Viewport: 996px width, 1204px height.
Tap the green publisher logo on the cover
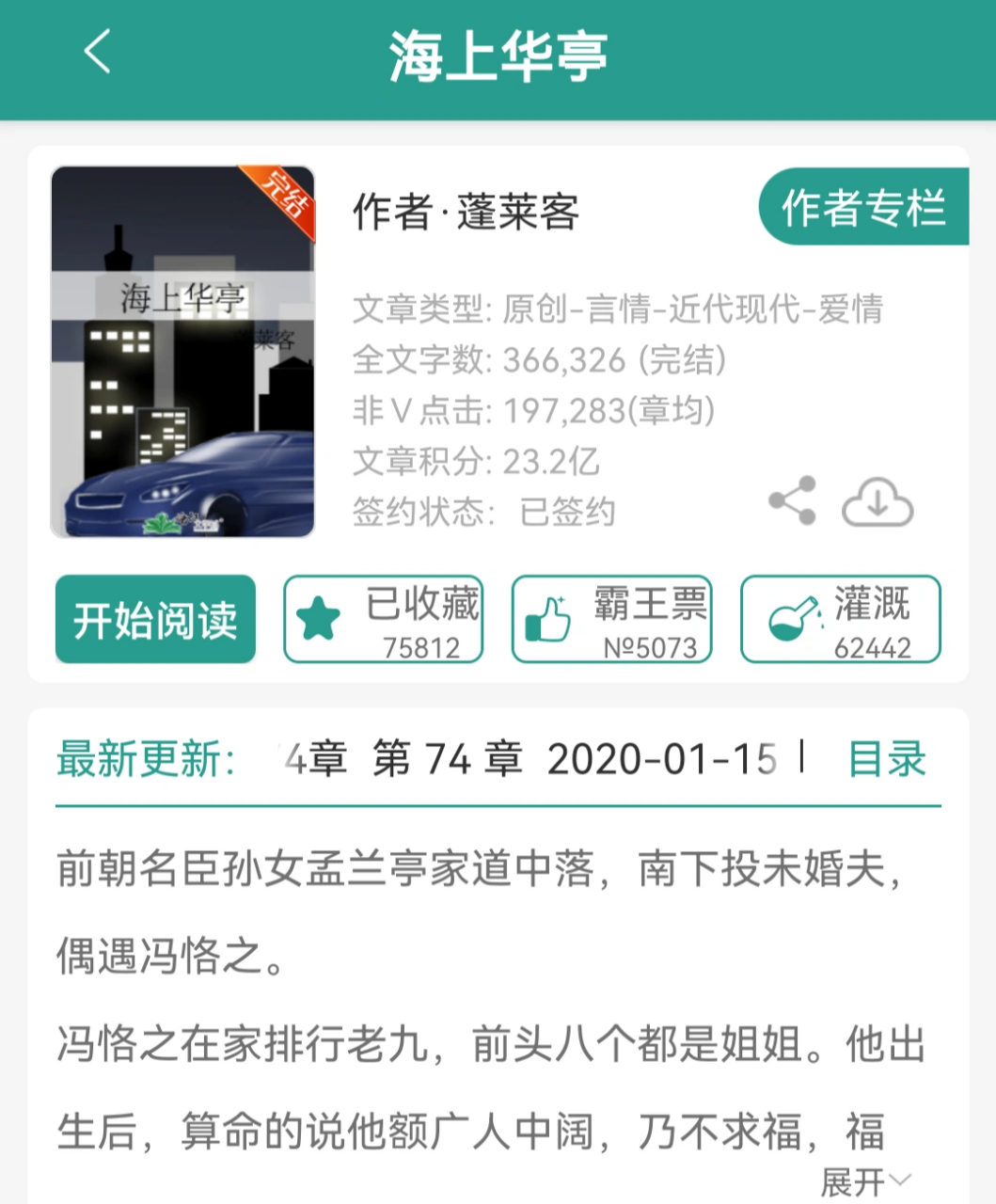coord(162,523)
